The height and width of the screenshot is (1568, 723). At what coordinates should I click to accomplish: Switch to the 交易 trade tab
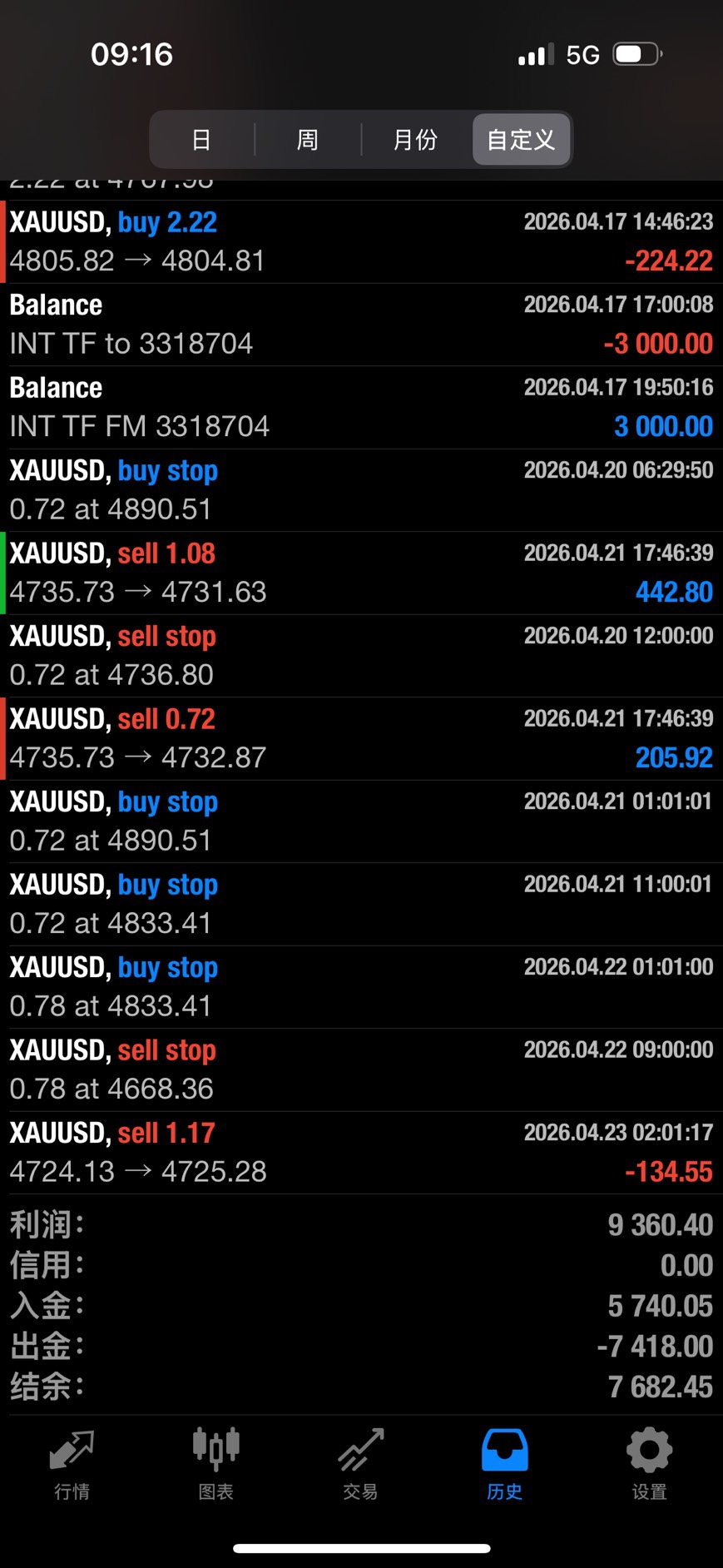(361, 1465)
